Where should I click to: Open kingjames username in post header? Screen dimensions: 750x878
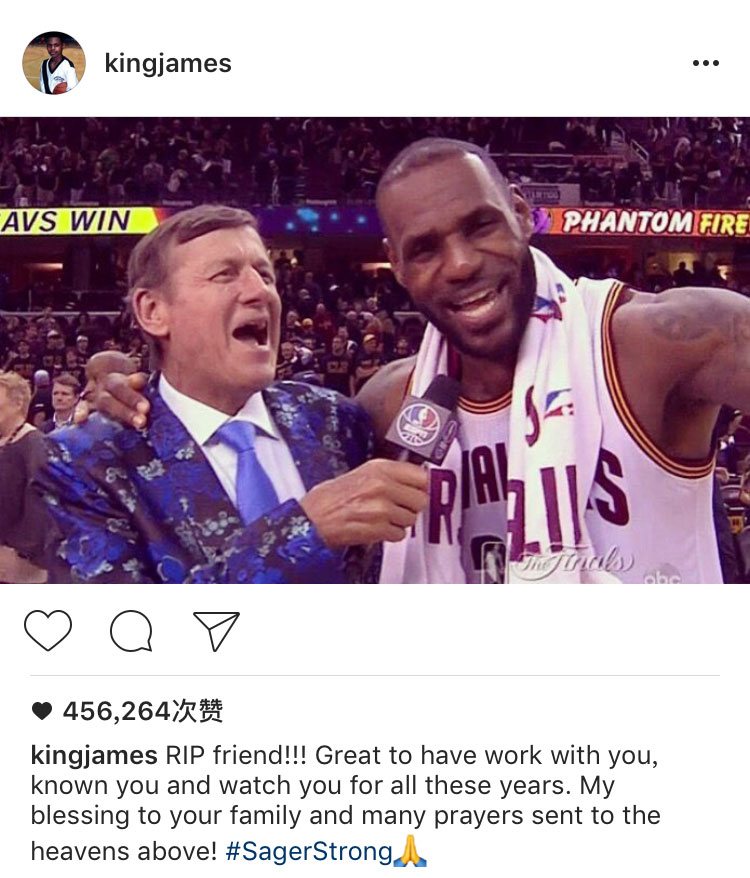[167, 64]
